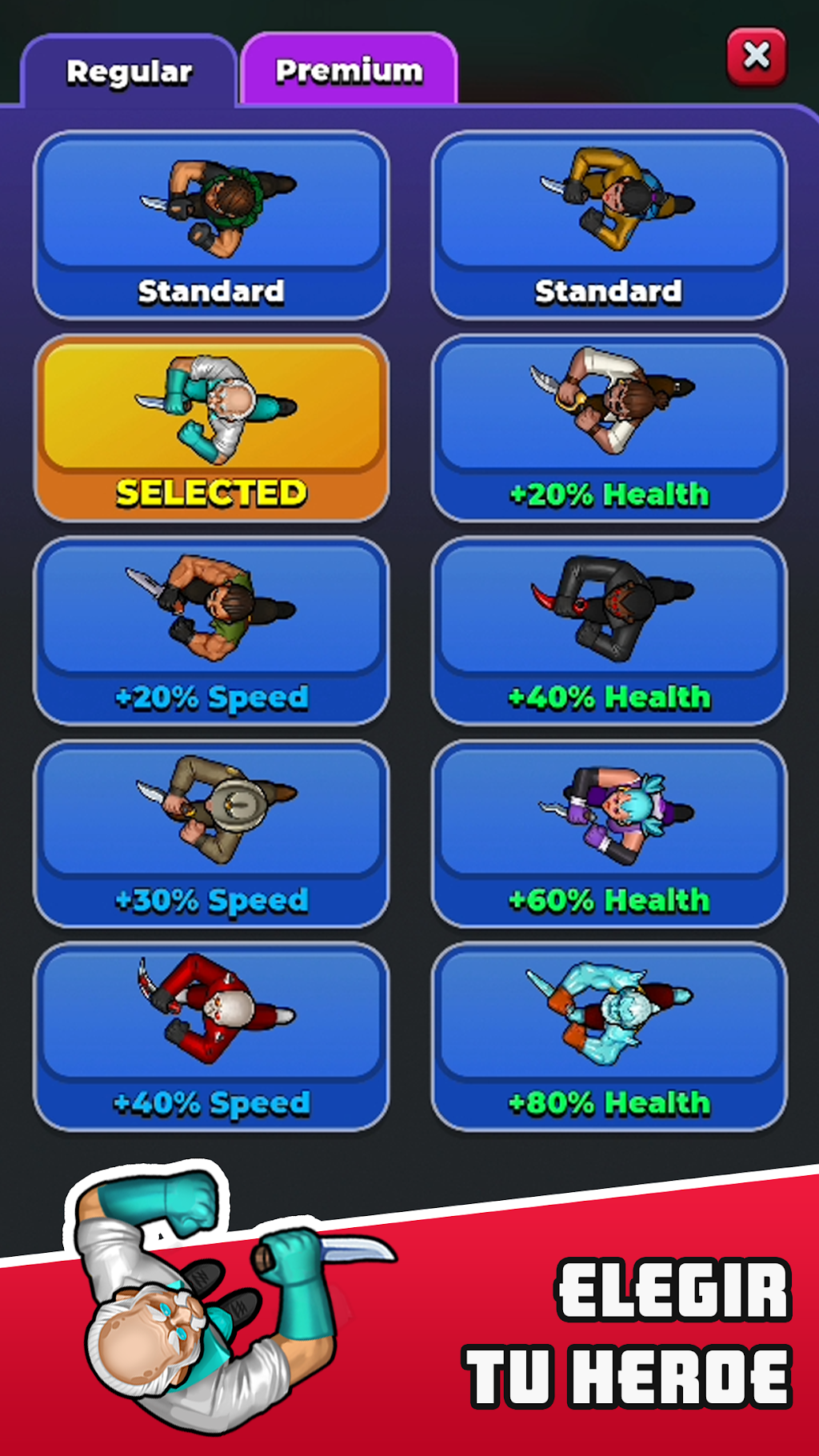The image size is (819, 1456).
Task: Choose the +80% Health hero
Action: point(609,1038)
